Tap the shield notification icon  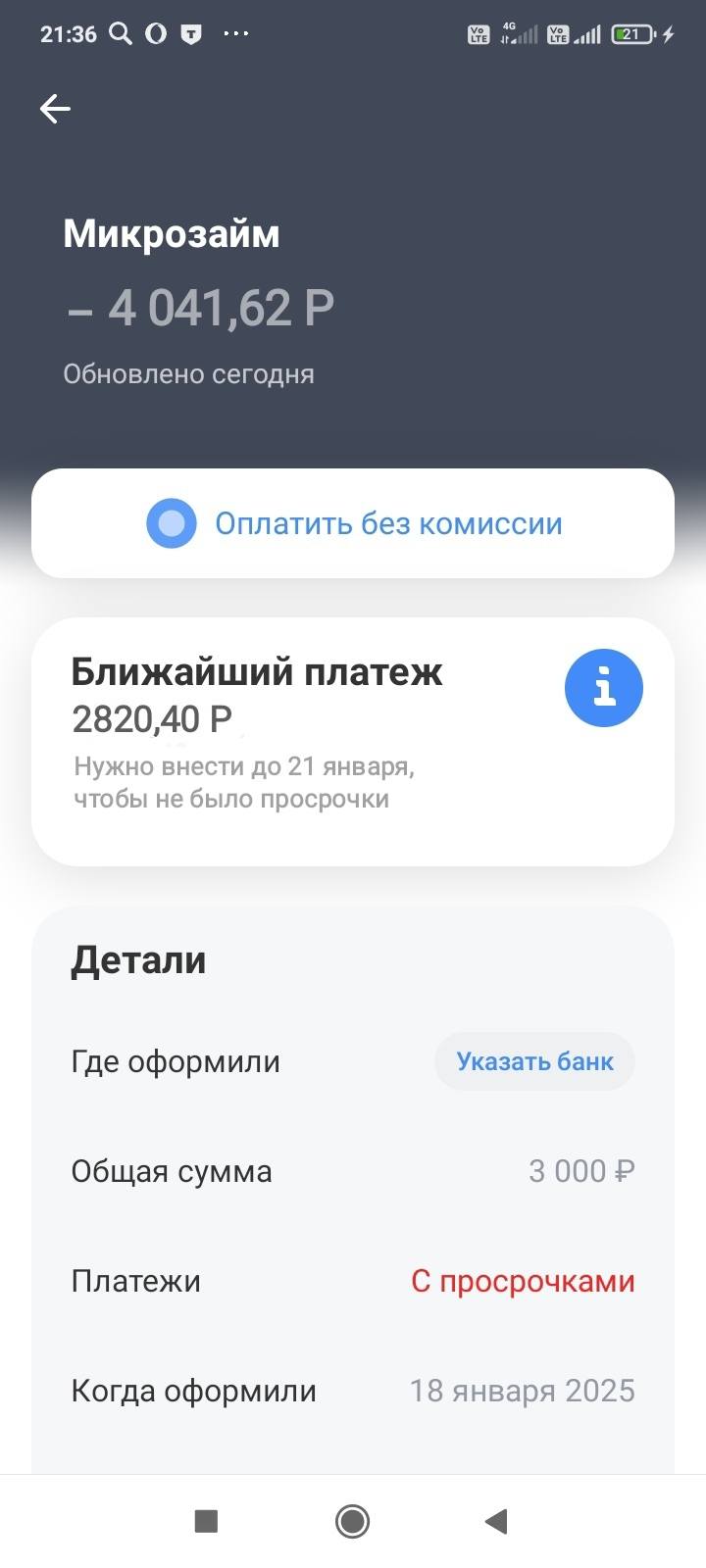point(192,32)
